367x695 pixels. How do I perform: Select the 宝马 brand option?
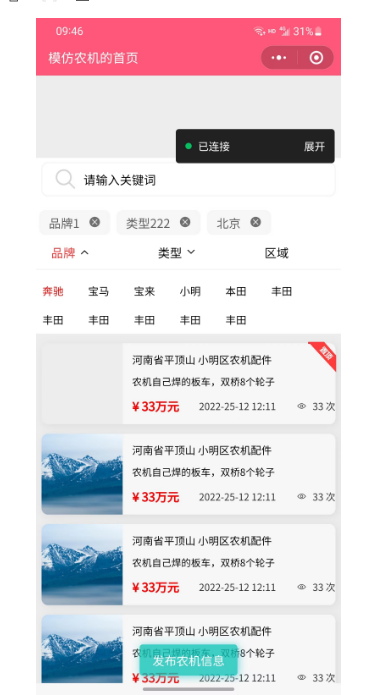click(x=98, y=292)
